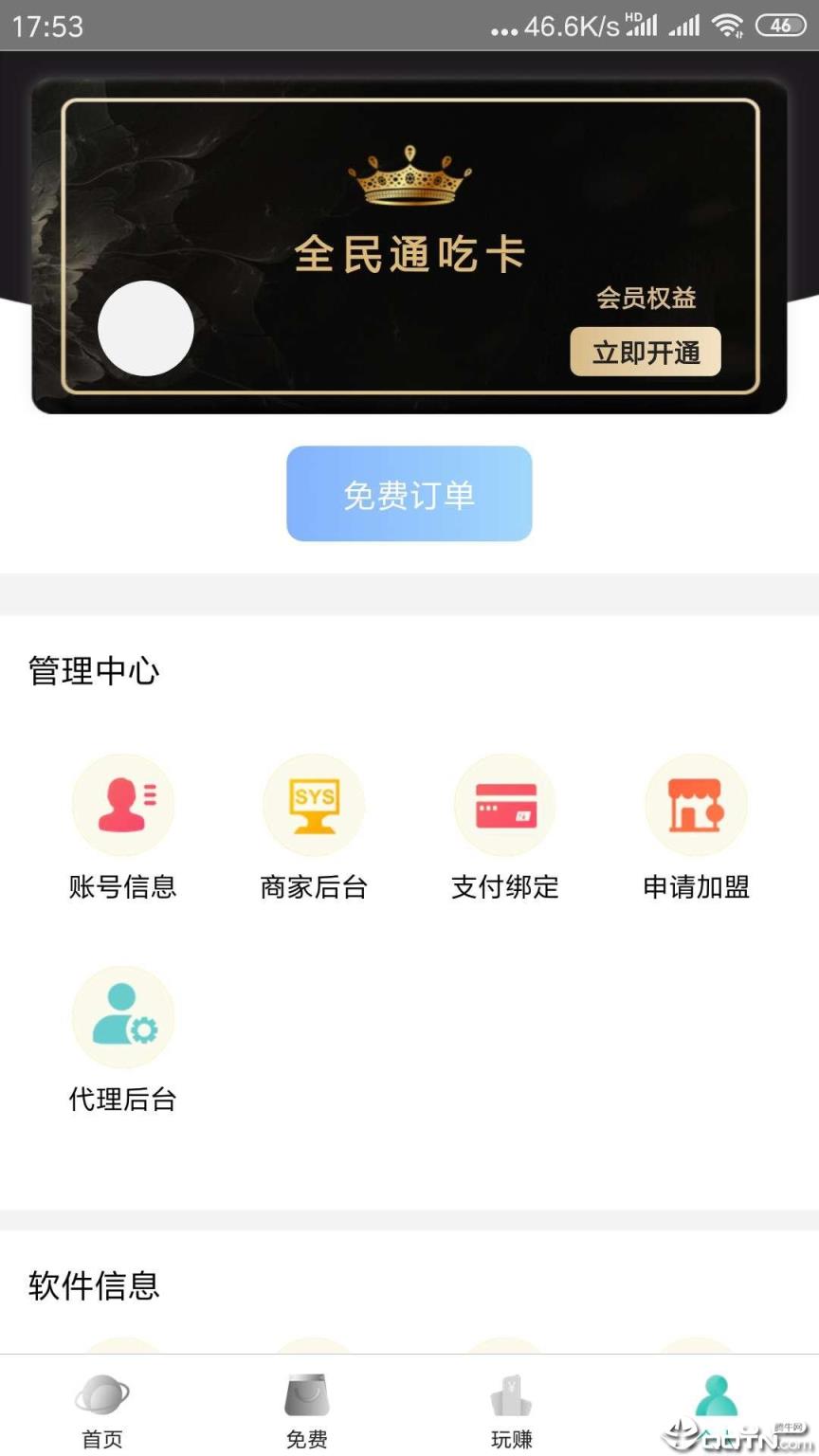This screenshot has height=1456, width=819.
Task: Open the 免费 shopping bag icon
Action: click(x=306, y=1395)
